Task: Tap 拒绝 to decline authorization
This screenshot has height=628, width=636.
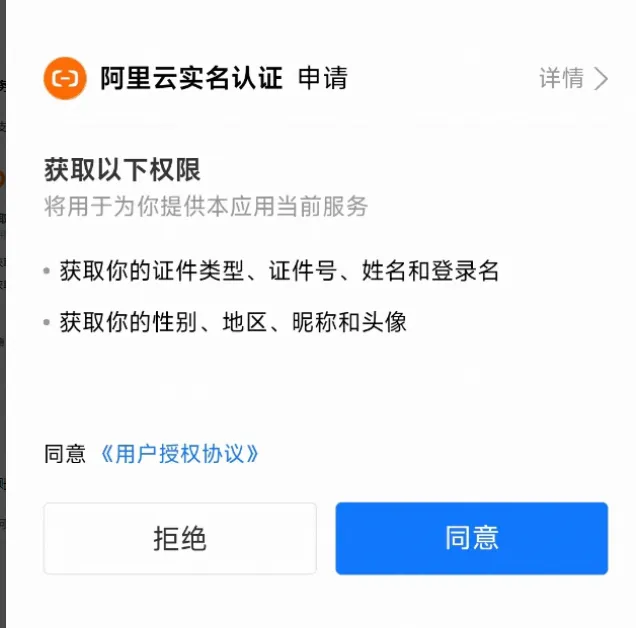Action: (x=180, y=538)
